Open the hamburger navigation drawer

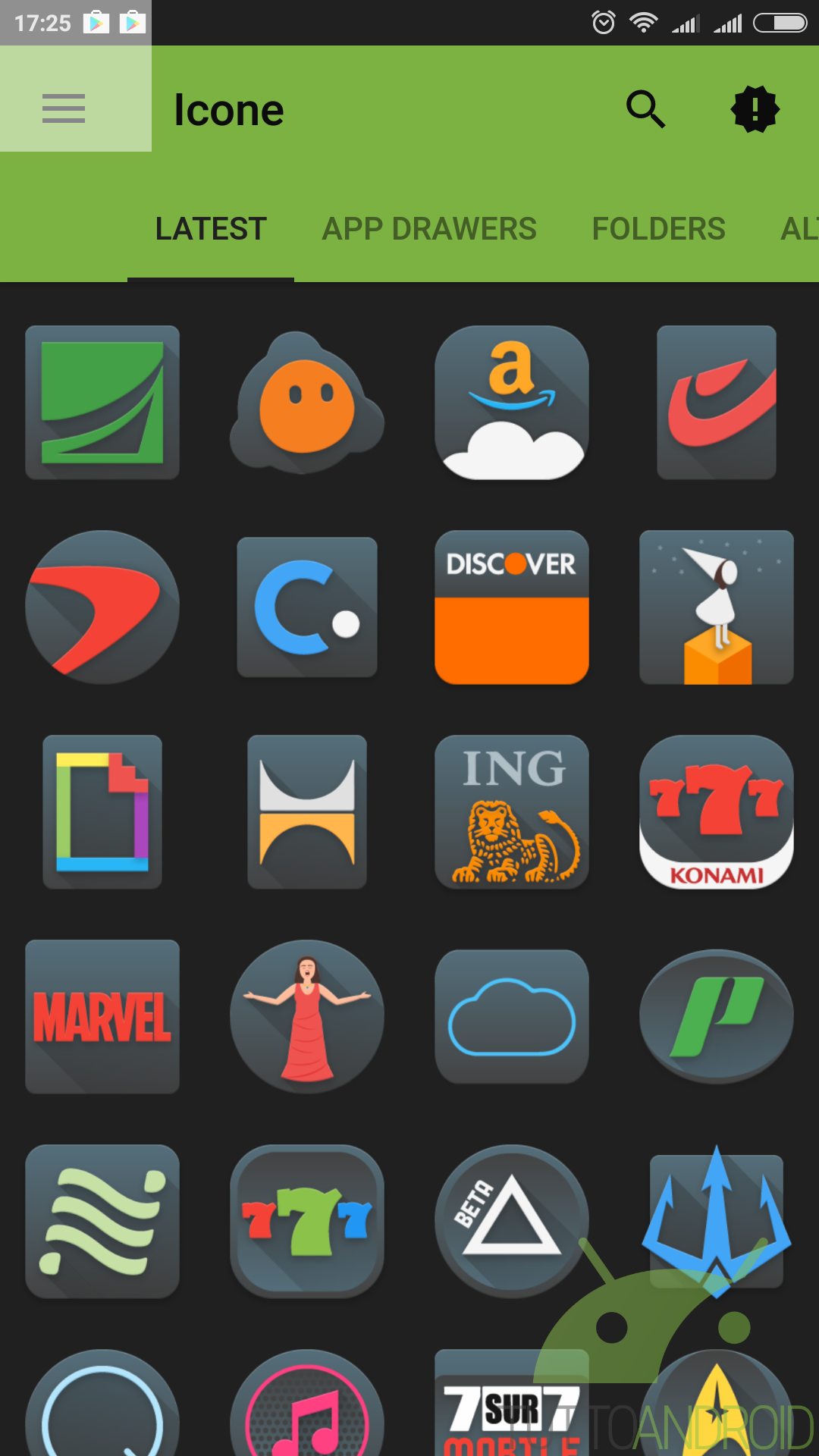click(64, 108)
